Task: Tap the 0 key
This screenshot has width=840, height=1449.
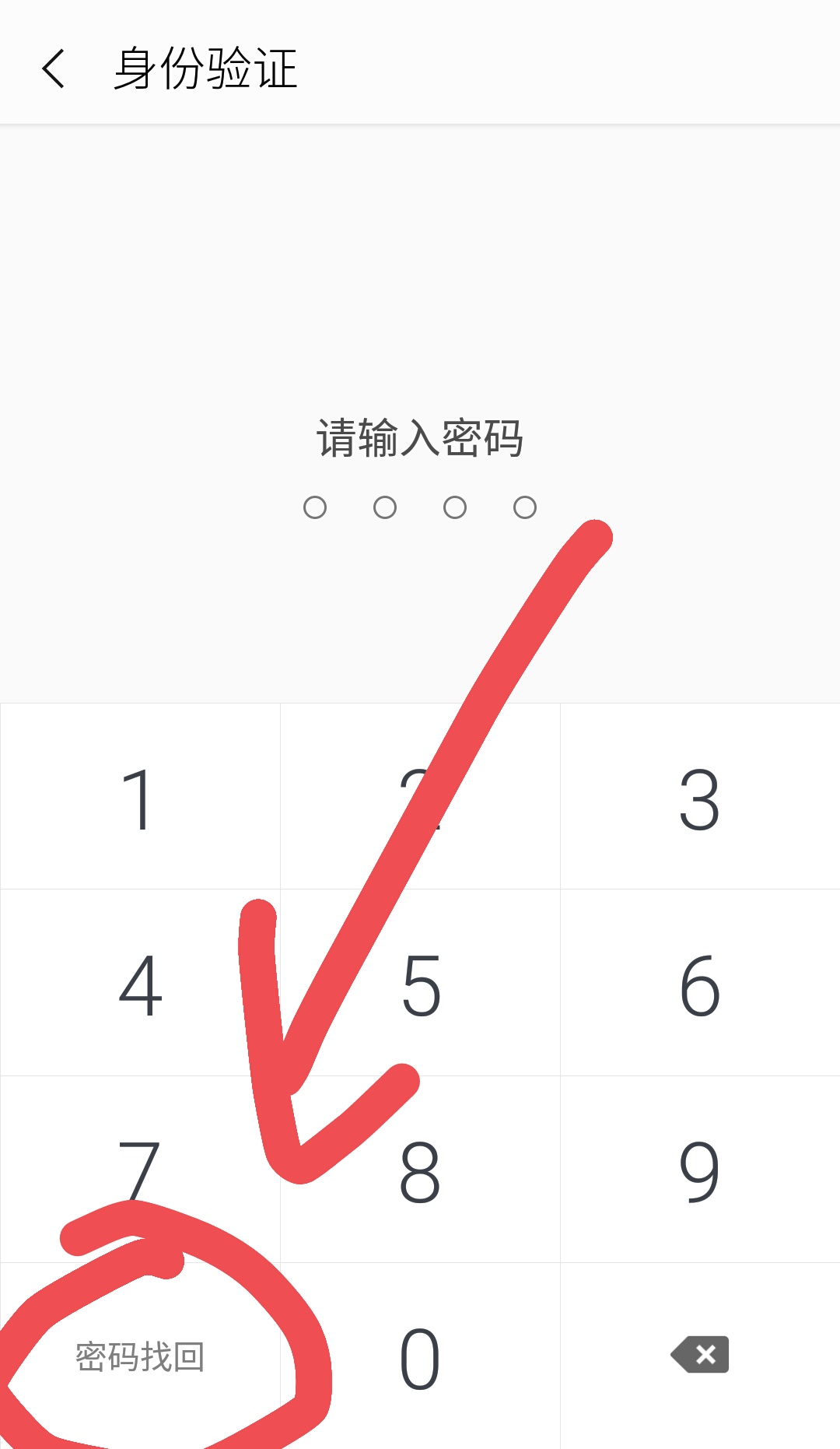Action: point(421,1356)
